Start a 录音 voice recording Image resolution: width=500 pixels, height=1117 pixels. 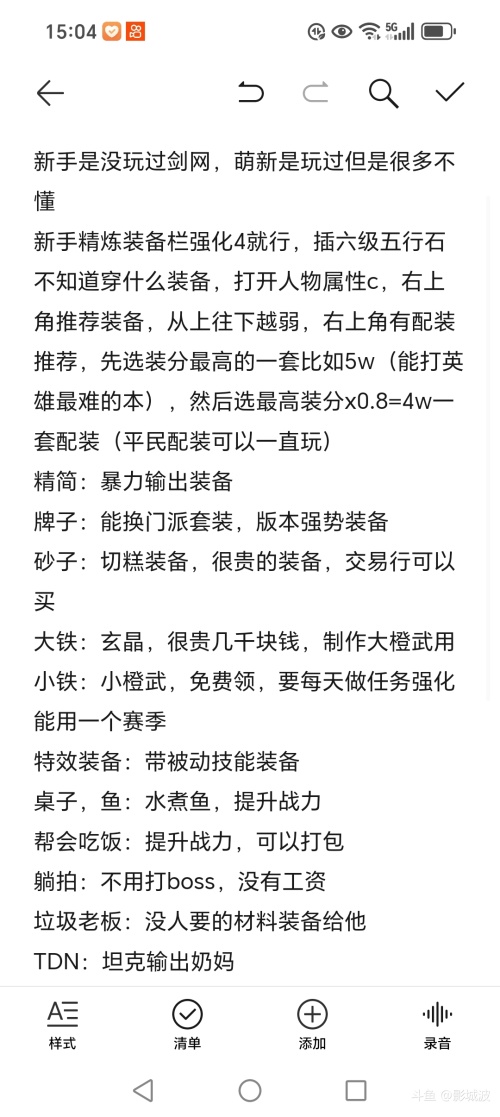[437, 1024]
